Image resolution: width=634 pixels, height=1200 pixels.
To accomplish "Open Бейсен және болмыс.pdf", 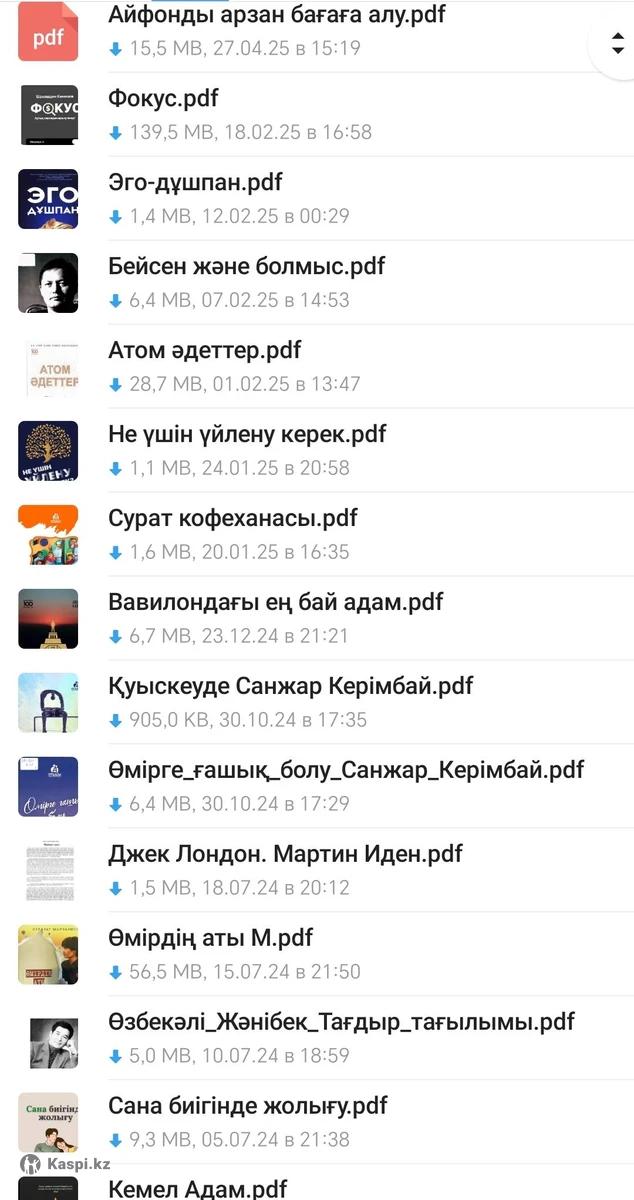I will pos(246,267).
